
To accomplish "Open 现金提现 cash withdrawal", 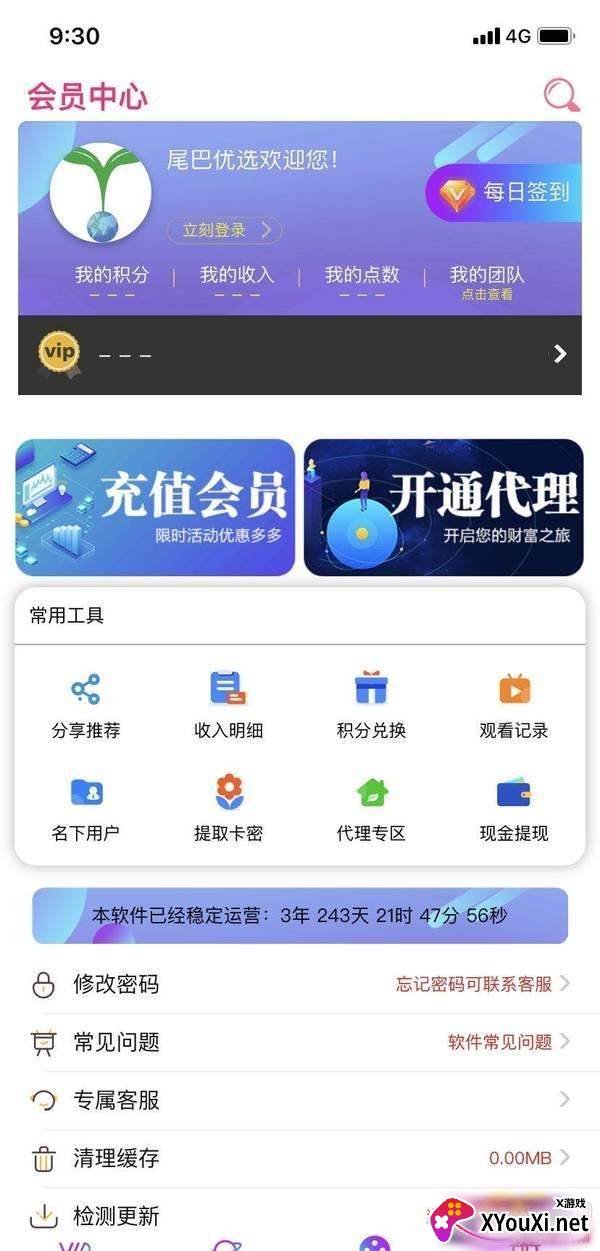I will pyautogui.click(x=514, y=809).
